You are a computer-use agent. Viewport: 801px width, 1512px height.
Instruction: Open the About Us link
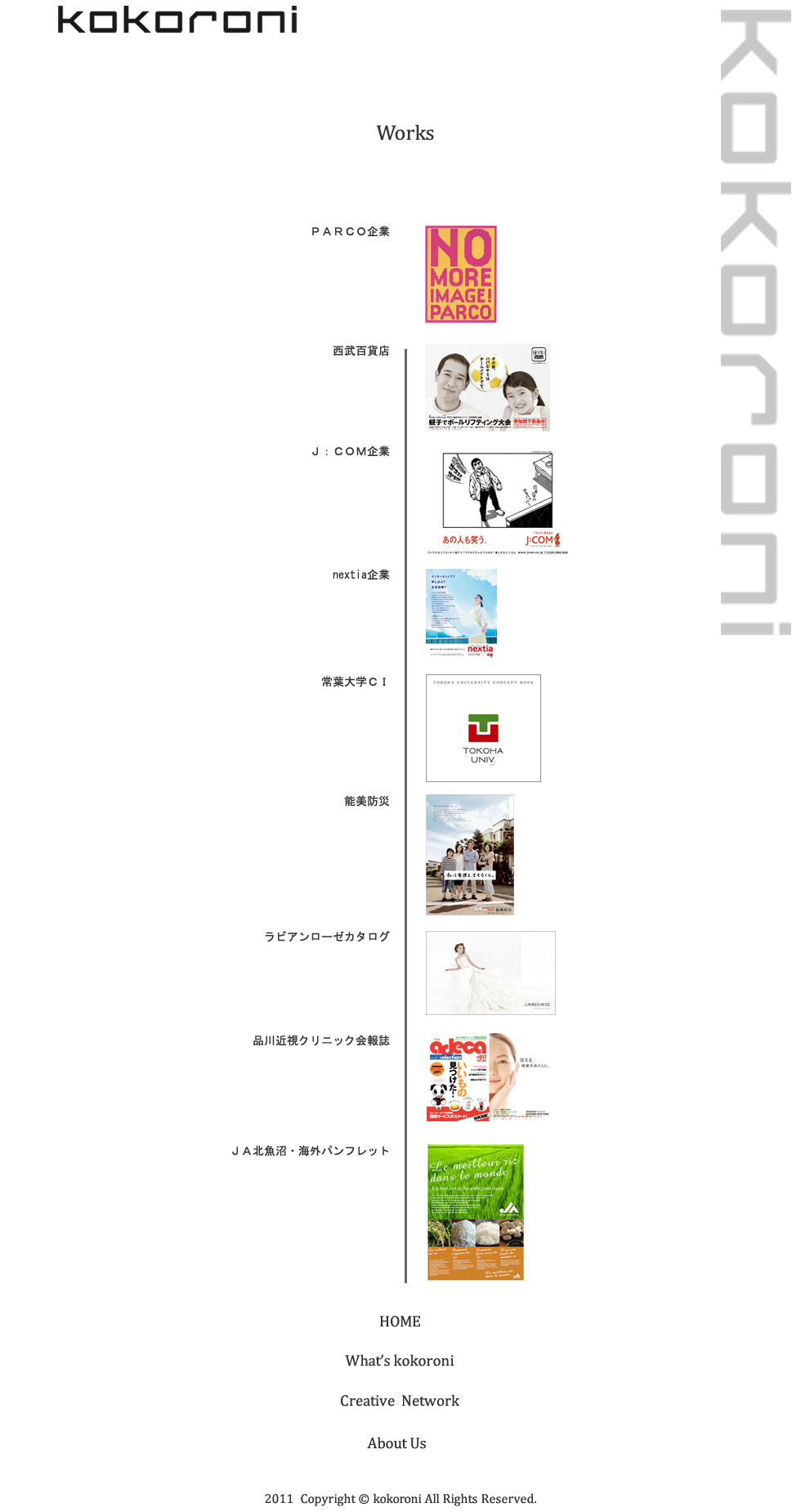(397, 1443)
